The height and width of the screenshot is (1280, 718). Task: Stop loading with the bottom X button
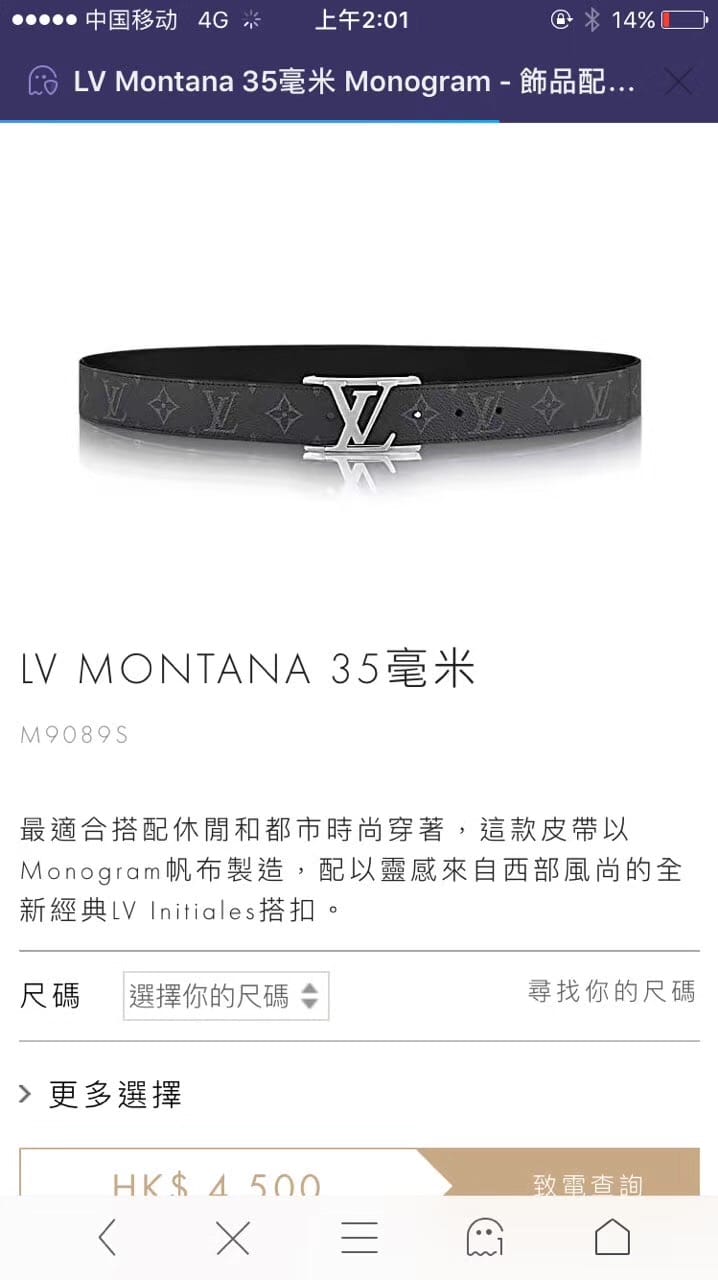(x=232, y=1238)
